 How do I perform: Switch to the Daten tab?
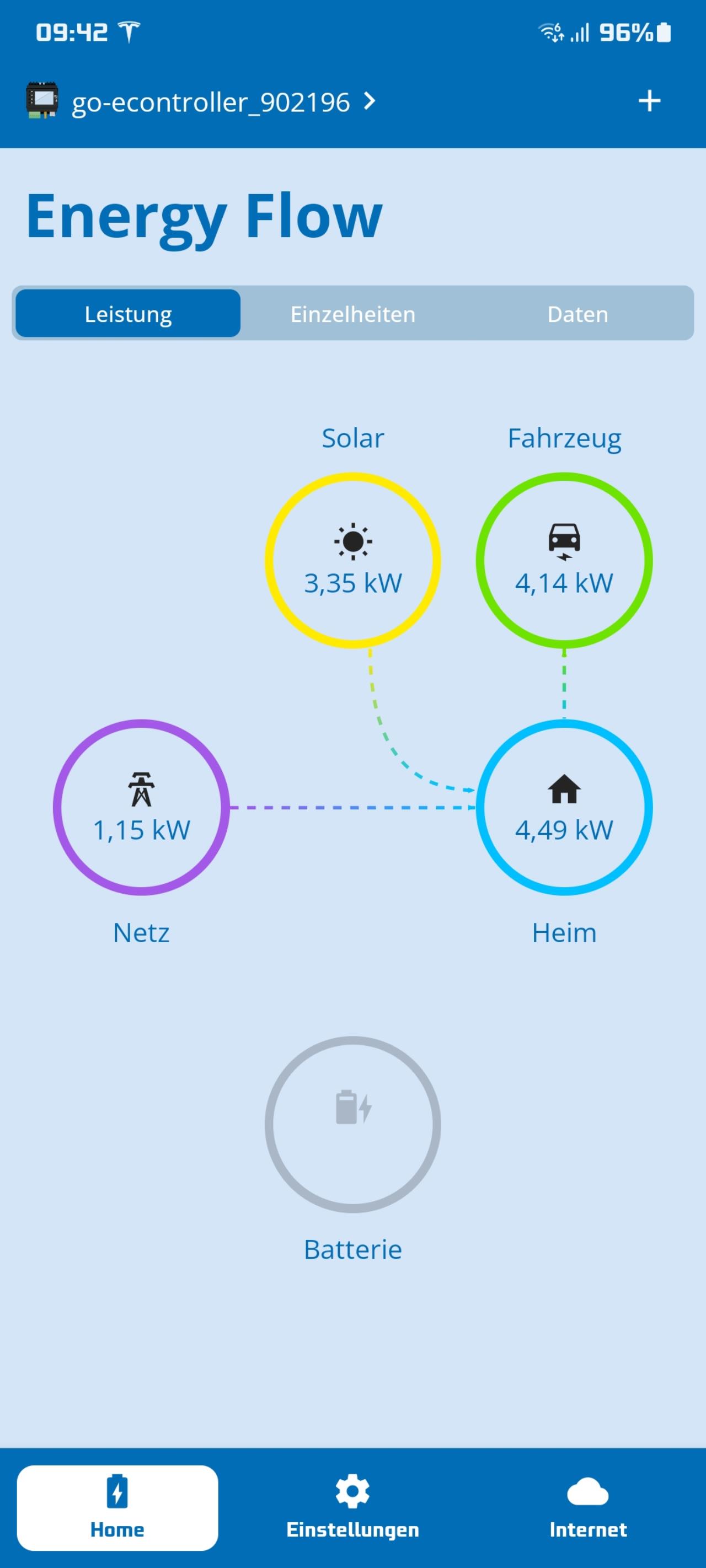[x=577, y=314]
